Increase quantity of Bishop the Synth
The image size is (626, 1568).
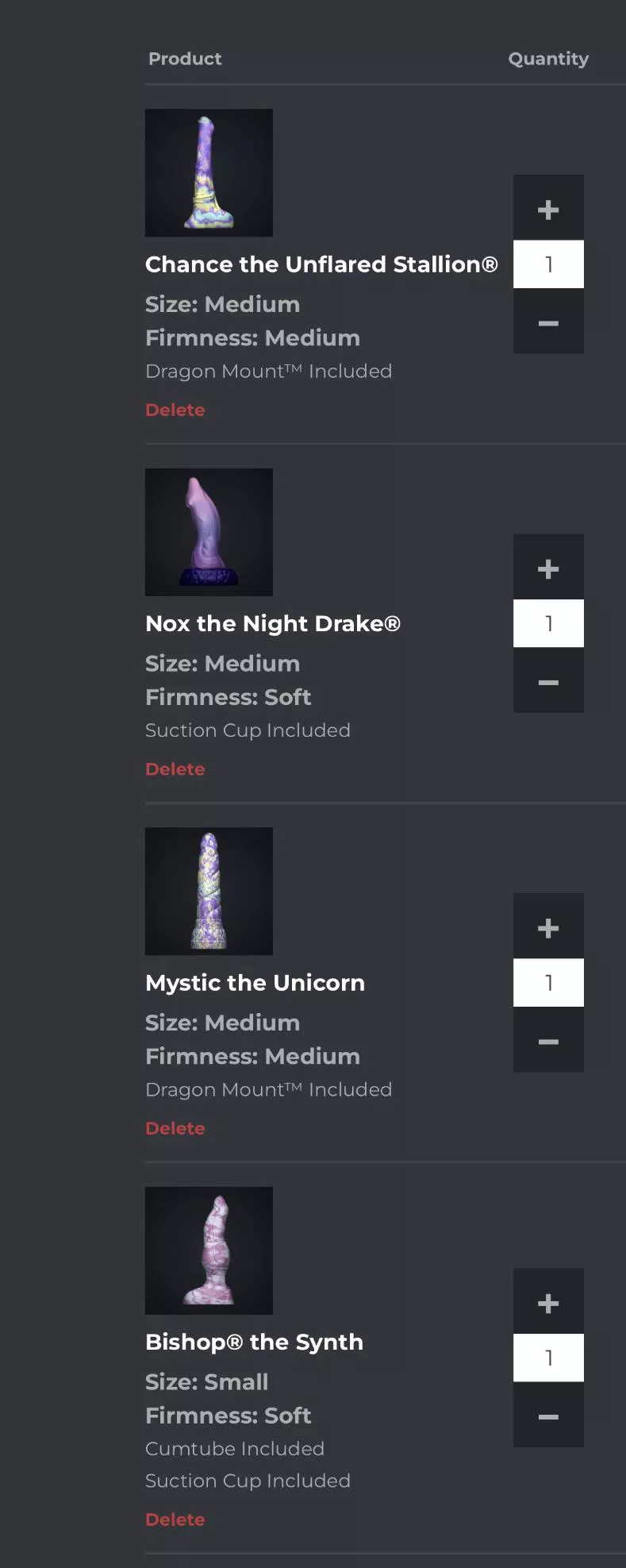548,1301
